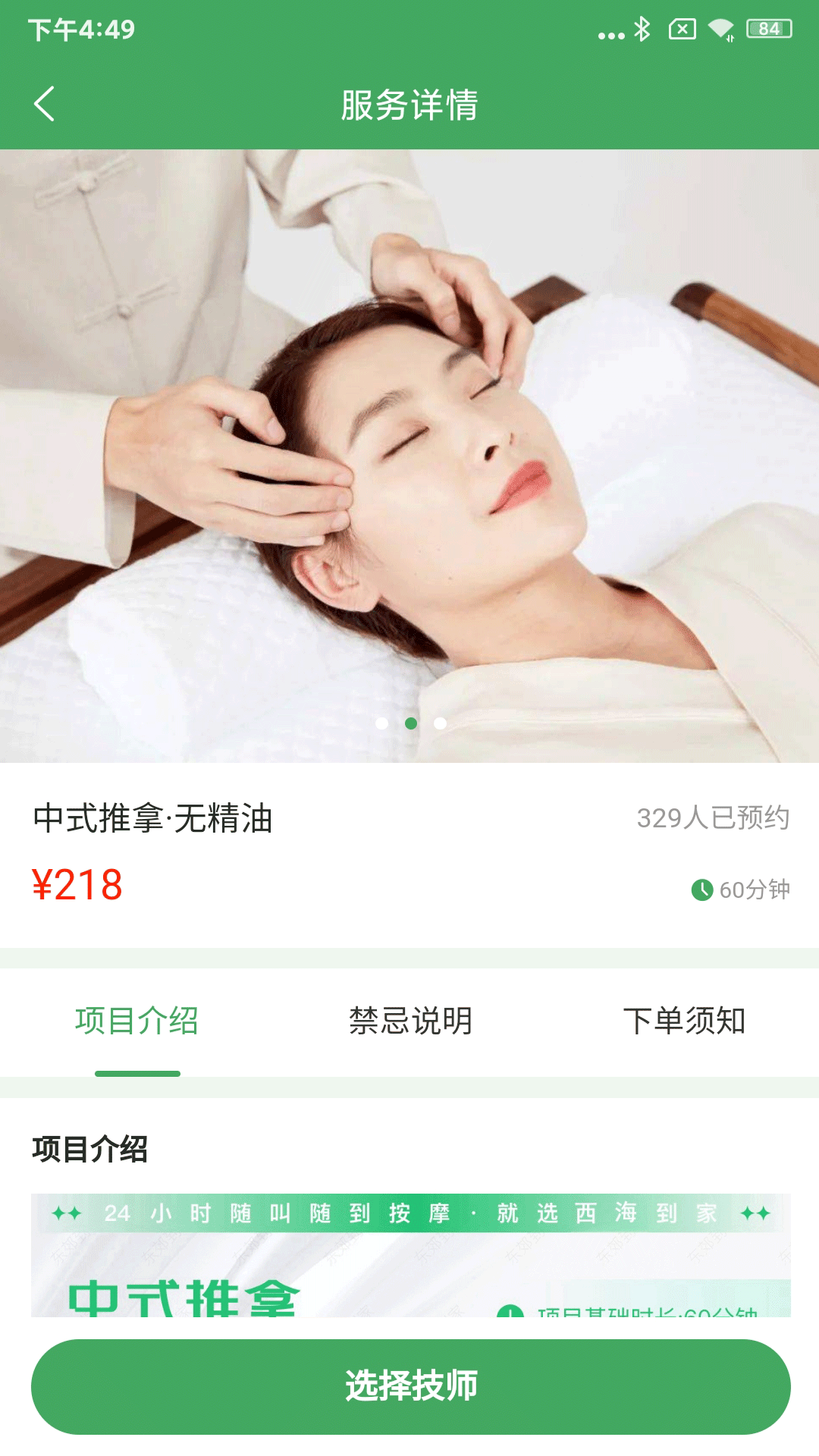The image size is (819, 1456).
Task: Open the 项目介绍 tab
Action: pyautogui.click(x=136, y=1021)
